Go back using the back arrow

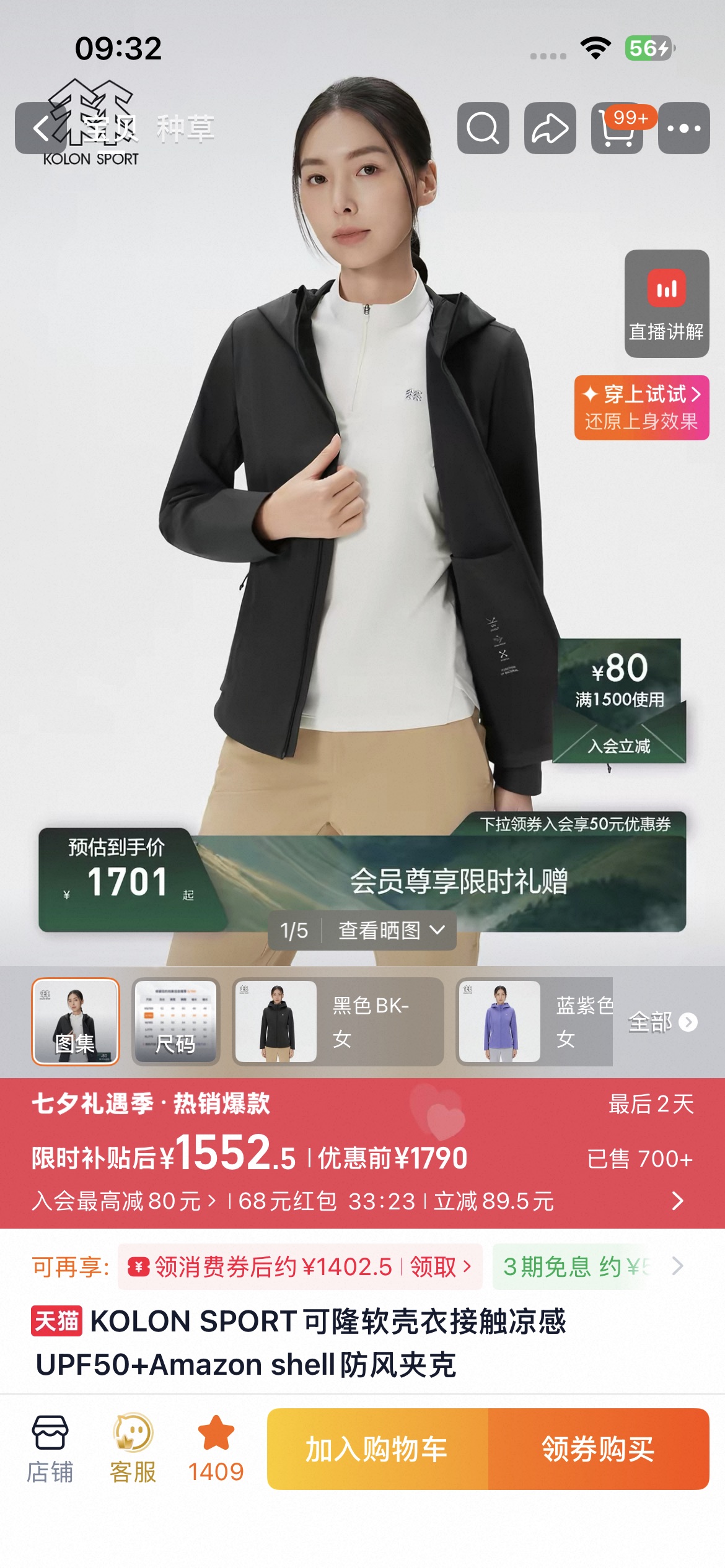click(x=40, y=128)
